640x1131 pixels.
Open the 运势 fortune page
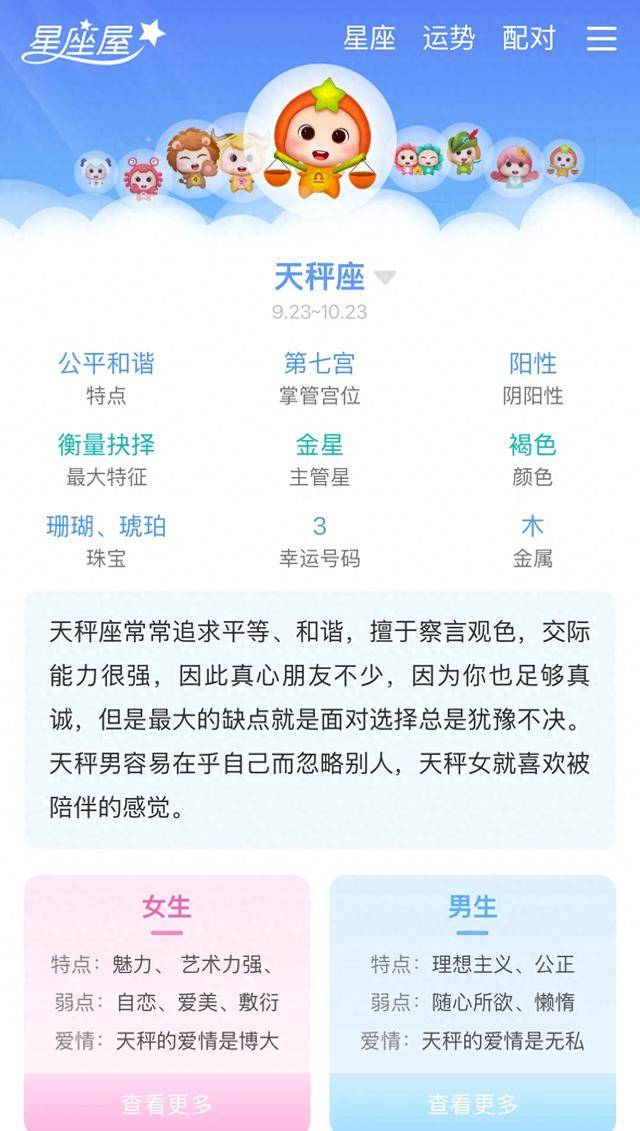(448, 39)
